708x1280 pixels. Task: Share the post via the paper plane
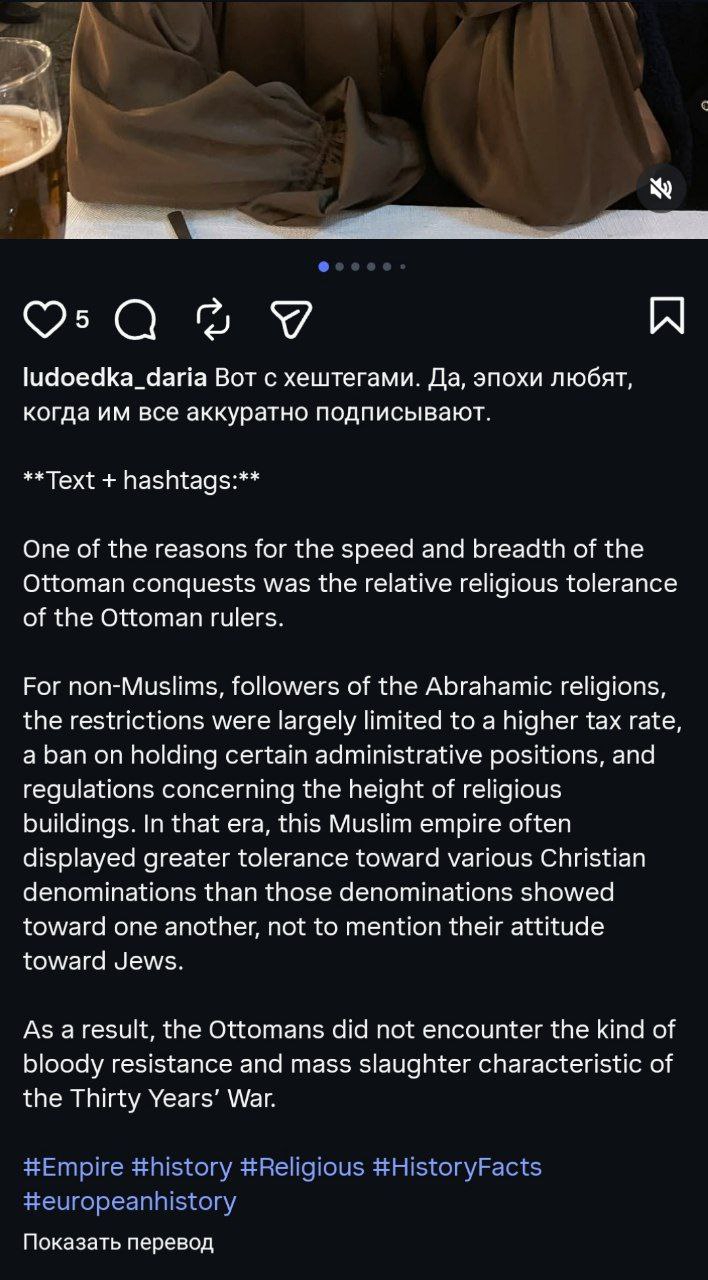tap(291, 320)
